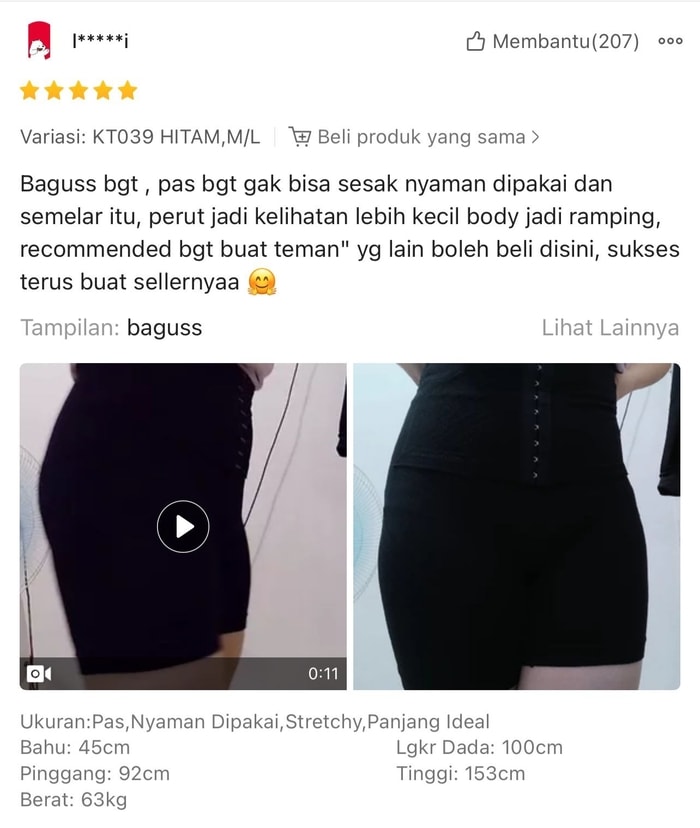Tap Beli produk yang sama link

click(x=414, y=137)
